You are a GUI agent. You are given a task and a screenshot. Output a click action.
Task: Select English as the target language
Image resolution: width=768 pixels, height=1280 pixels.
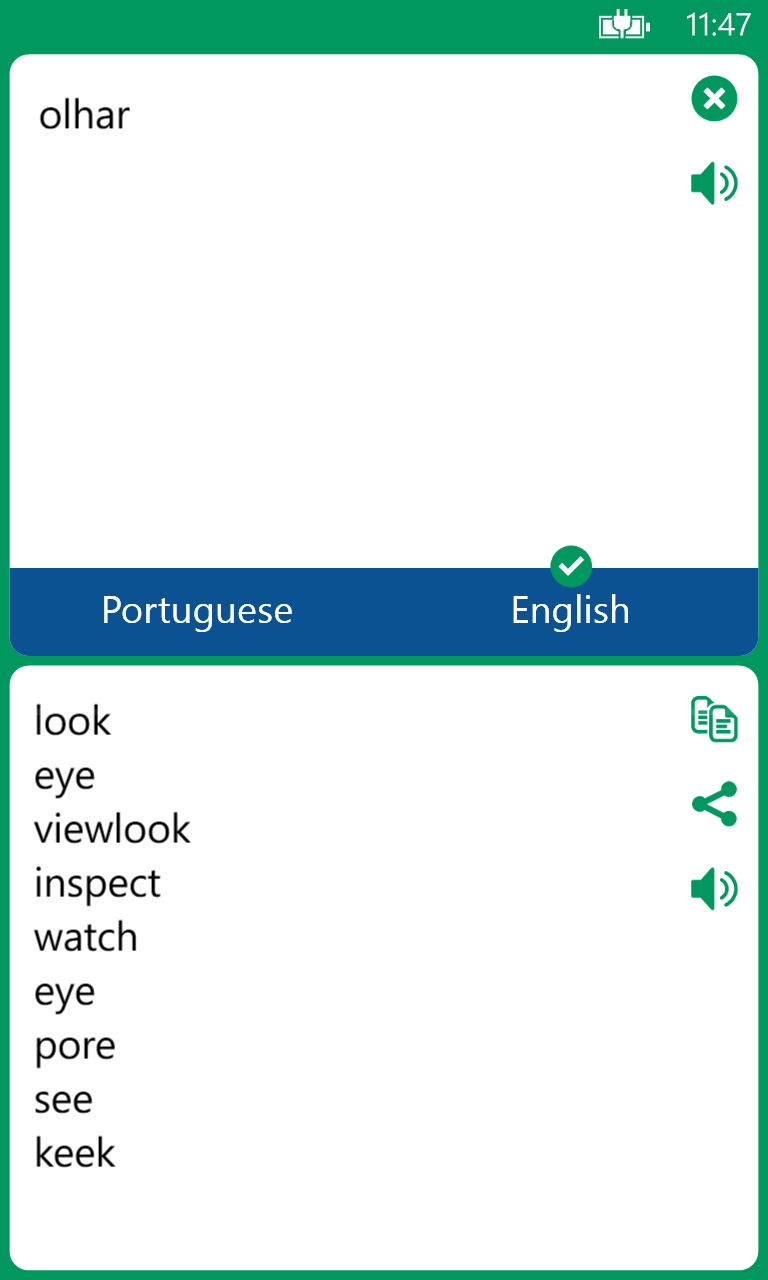(x=570, y=610)
